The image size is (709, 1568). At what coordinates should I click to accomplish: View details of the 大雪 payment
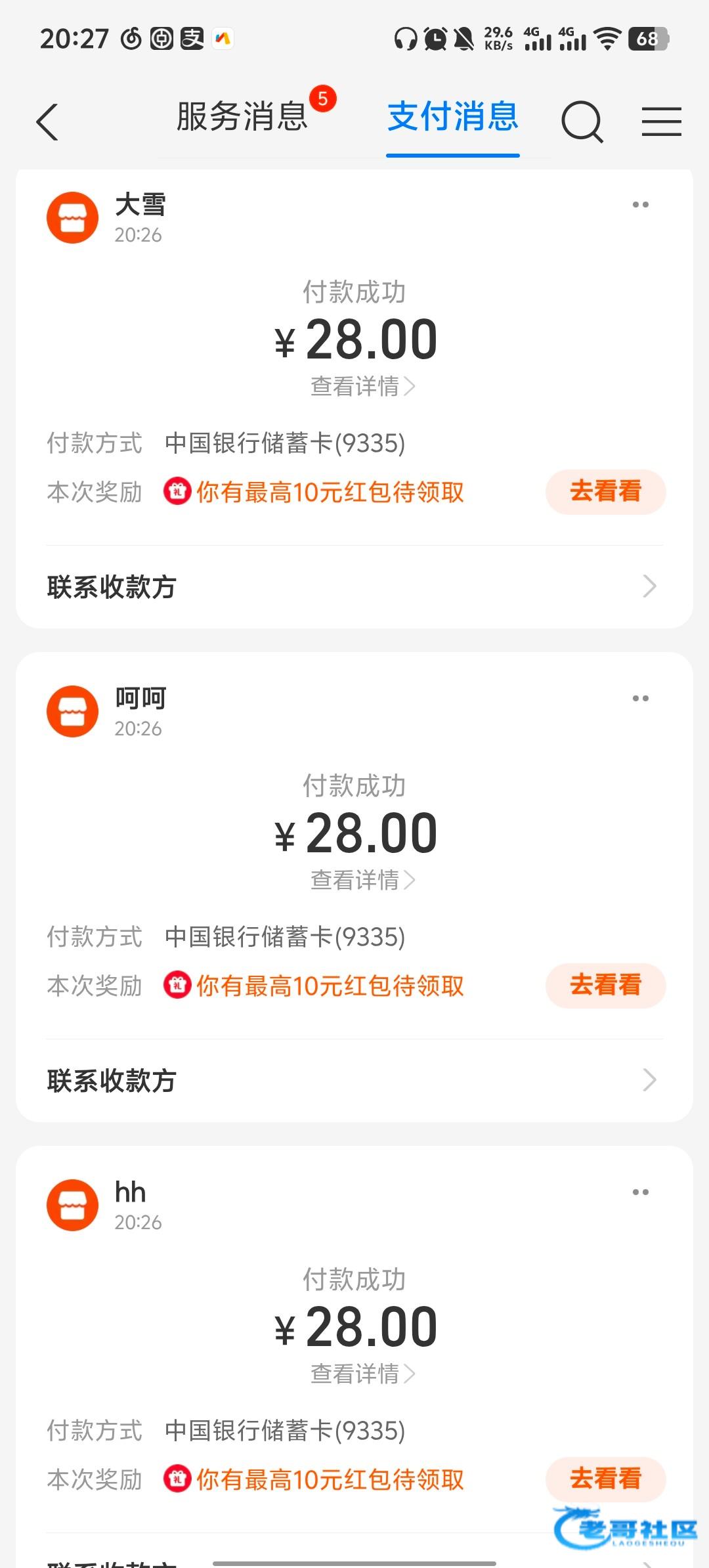coord(362,386)
